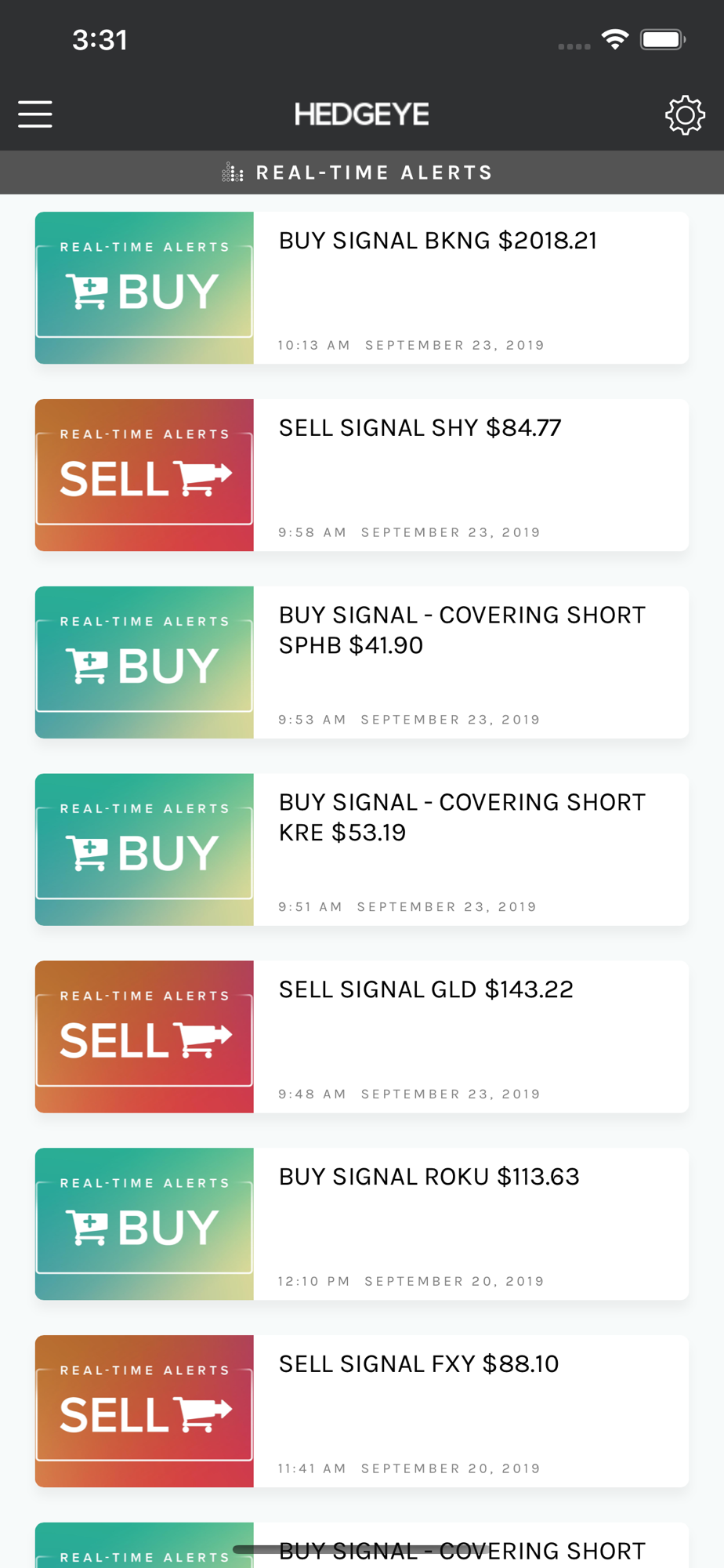
Task: Select the ROKU $113.63 buy signal alert
Action: [x=362, y=1225]
